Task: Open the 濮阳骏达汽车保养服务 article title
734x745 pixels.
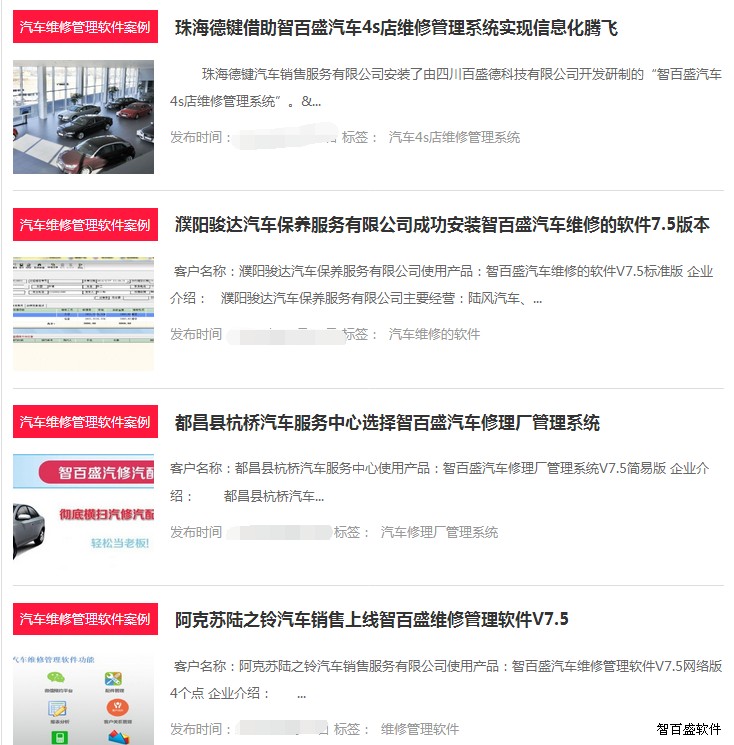Action: coord(442,225)
